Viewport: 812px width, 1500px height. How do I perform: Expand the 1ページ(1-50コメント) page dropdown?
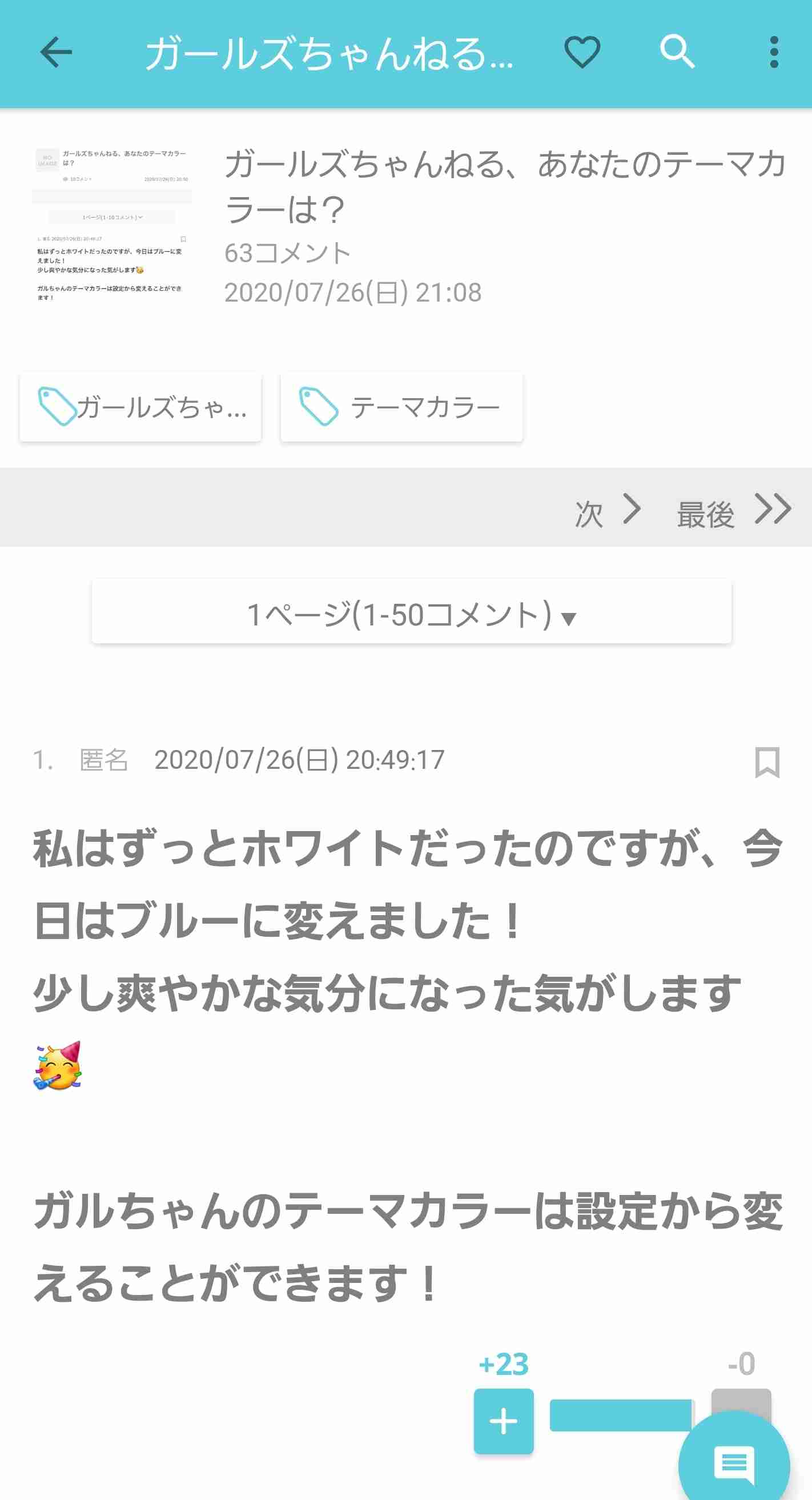(x=412, y=612)
